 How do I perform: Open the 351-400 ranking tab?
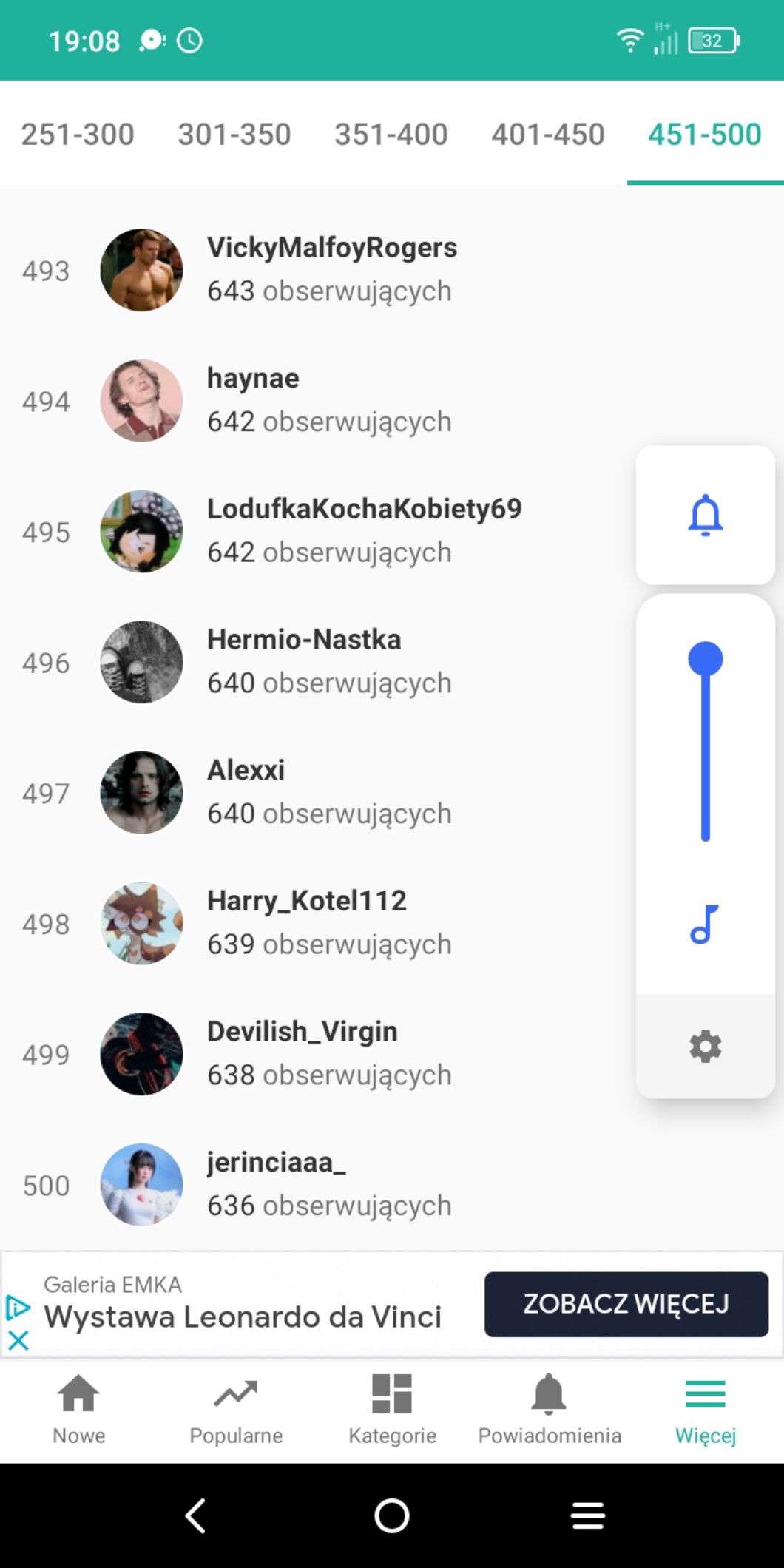tap(391, 135)
